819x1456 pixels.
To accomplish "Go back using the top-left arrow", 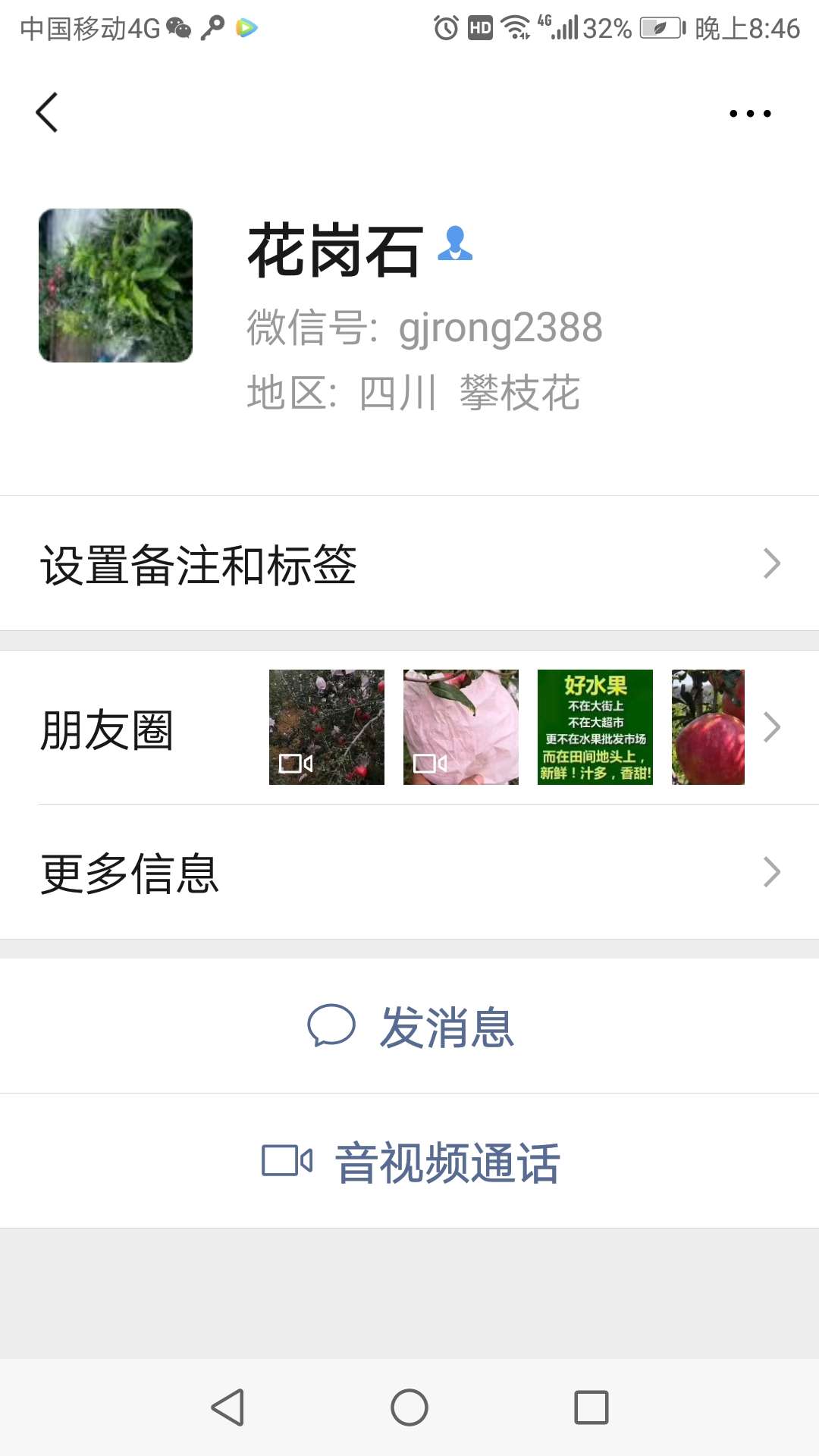I will tap(47, 113).
